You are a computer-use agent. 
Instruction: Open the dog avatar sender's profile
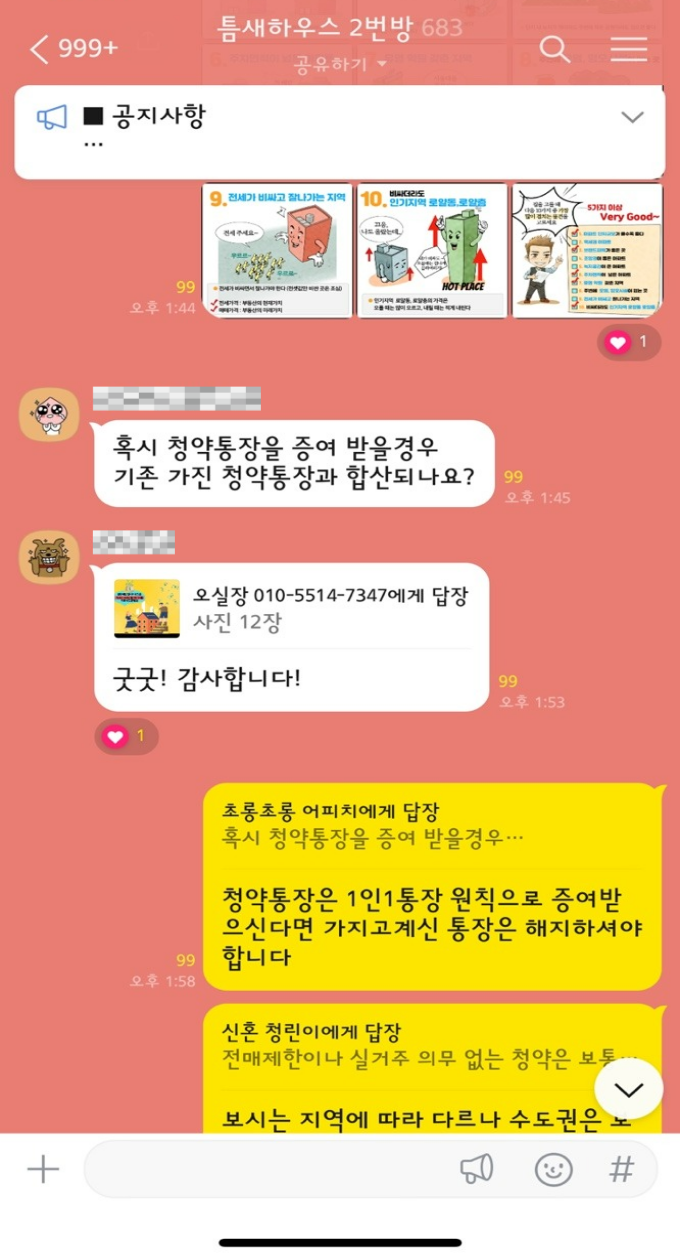click(x=49, y=557)
